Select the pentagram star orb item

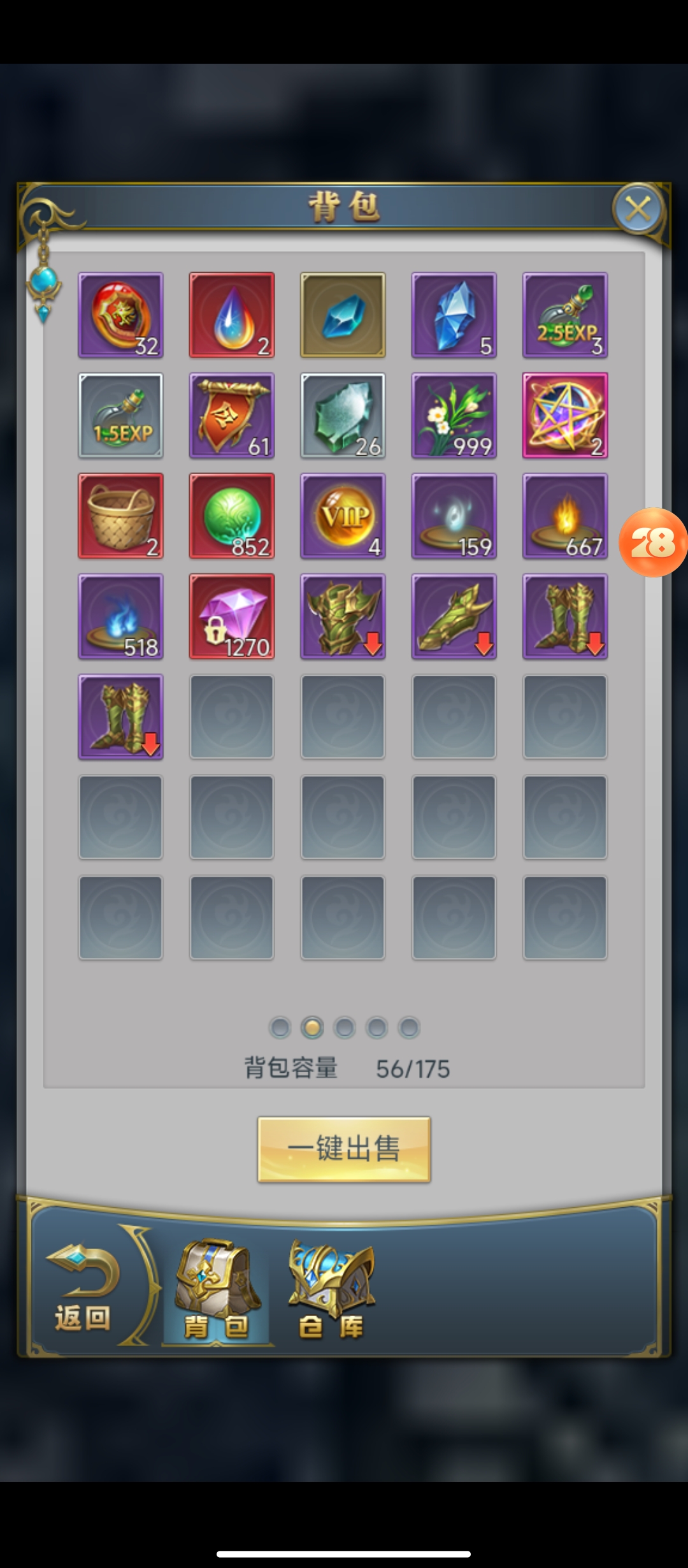(x=565, y=416)
